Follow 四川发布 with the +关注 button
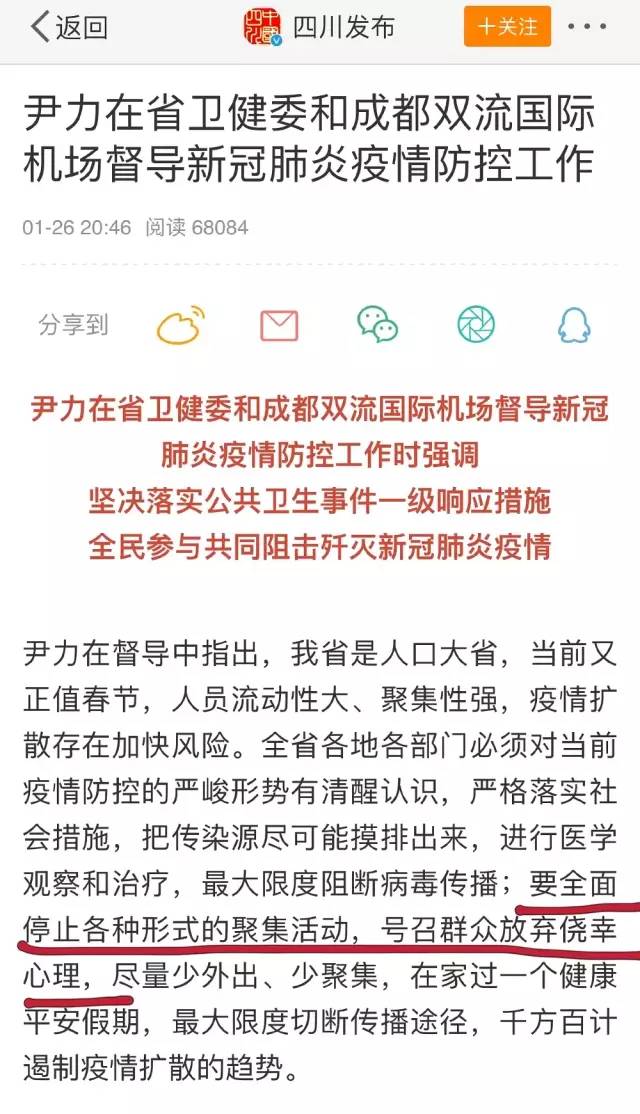 click(x=507, y=27)
